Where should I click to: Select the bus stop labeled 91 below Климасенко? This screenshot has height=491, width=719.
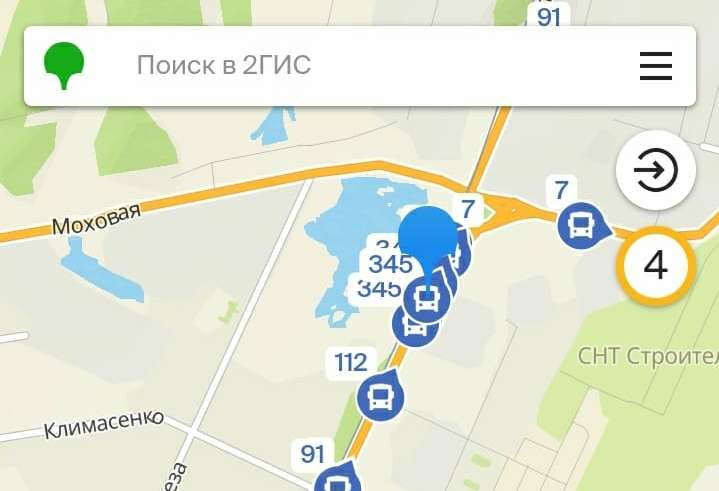(337, 484)
